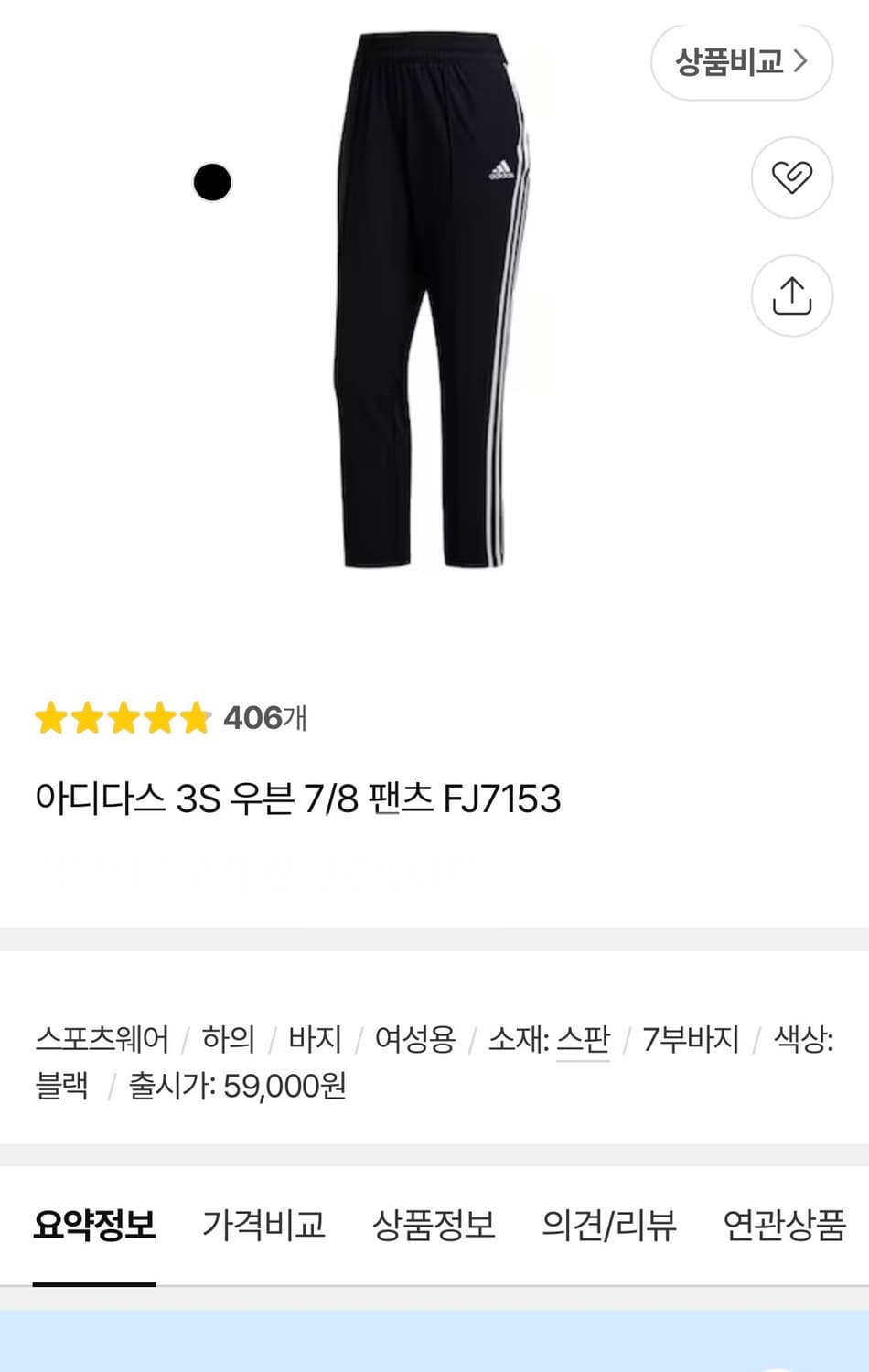Select the 요약정보 tab
The height and width of the screenshot is (1372, 869).
click(x=97, y=1229)
